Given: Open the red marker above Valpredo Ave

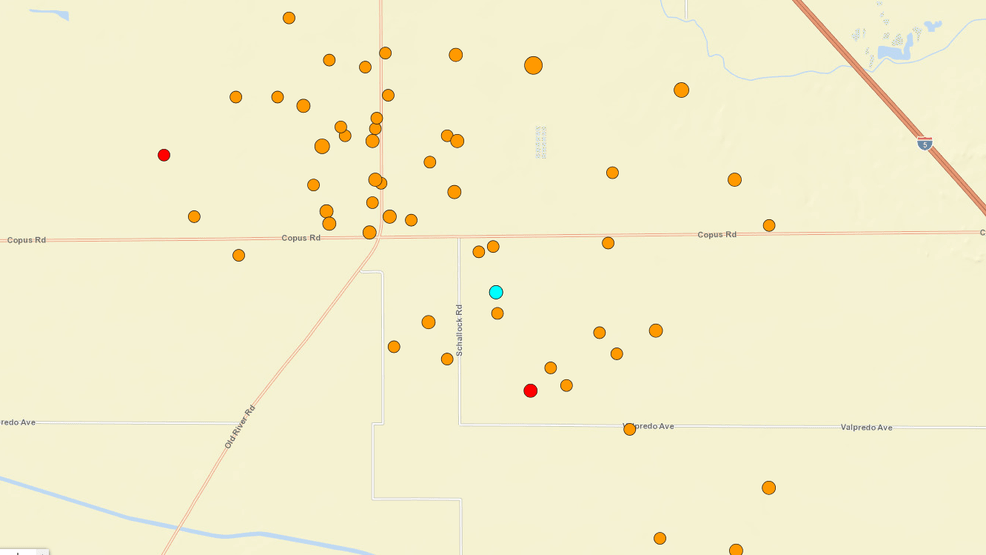Looking at the screenshot, I should (531, 391).
